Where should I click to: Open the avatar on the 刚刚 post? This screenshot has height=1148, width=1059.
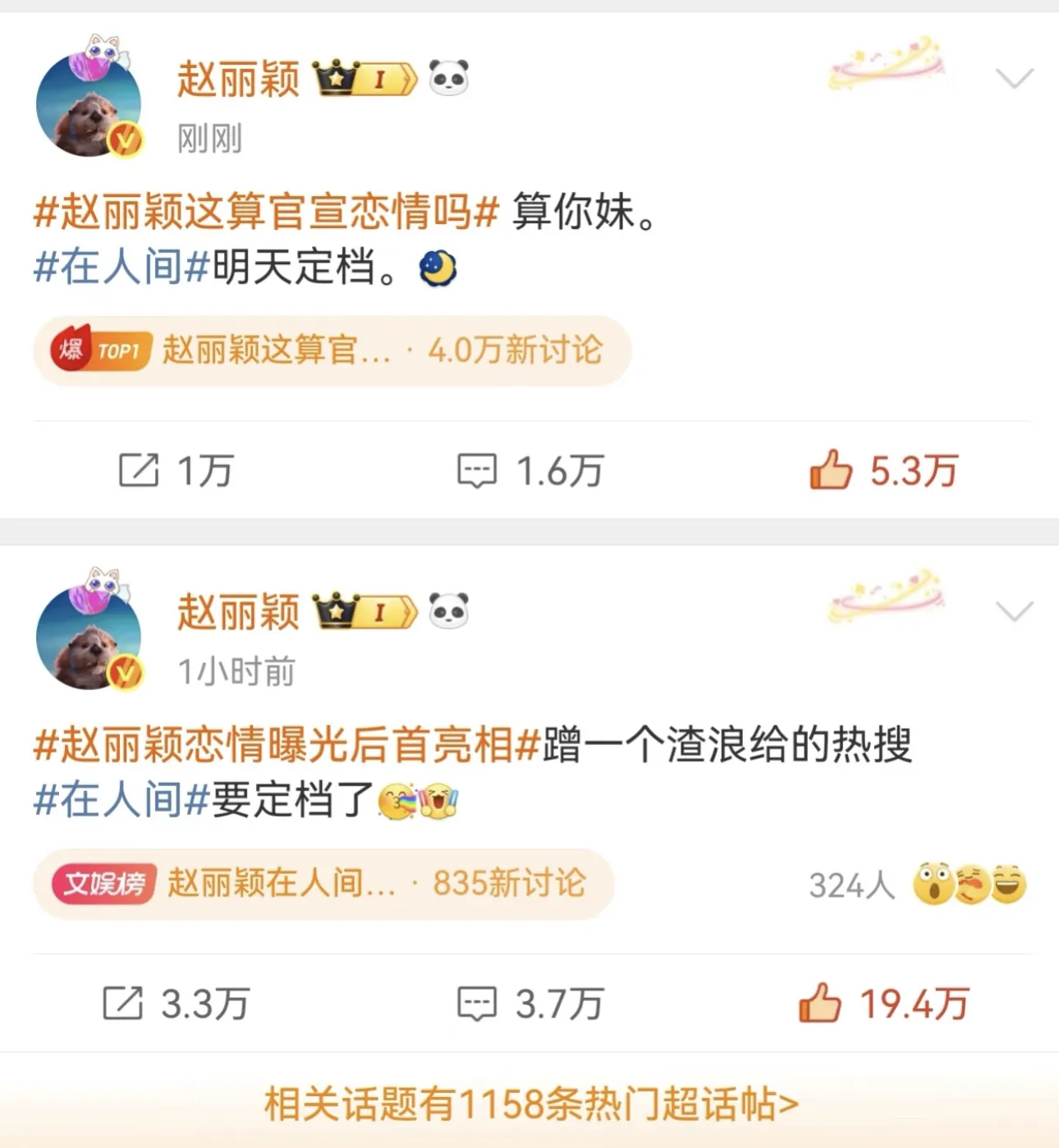tap(89, 104)
